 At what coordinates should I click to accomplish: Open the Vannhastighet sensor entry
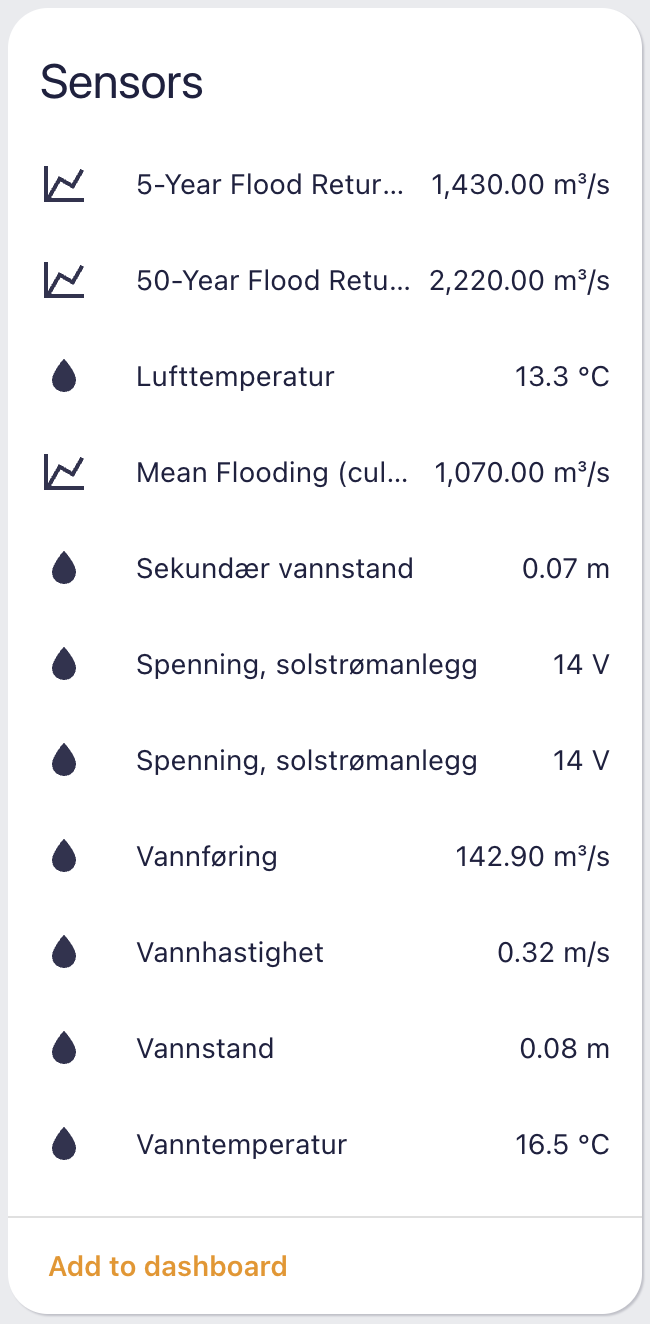230,953
